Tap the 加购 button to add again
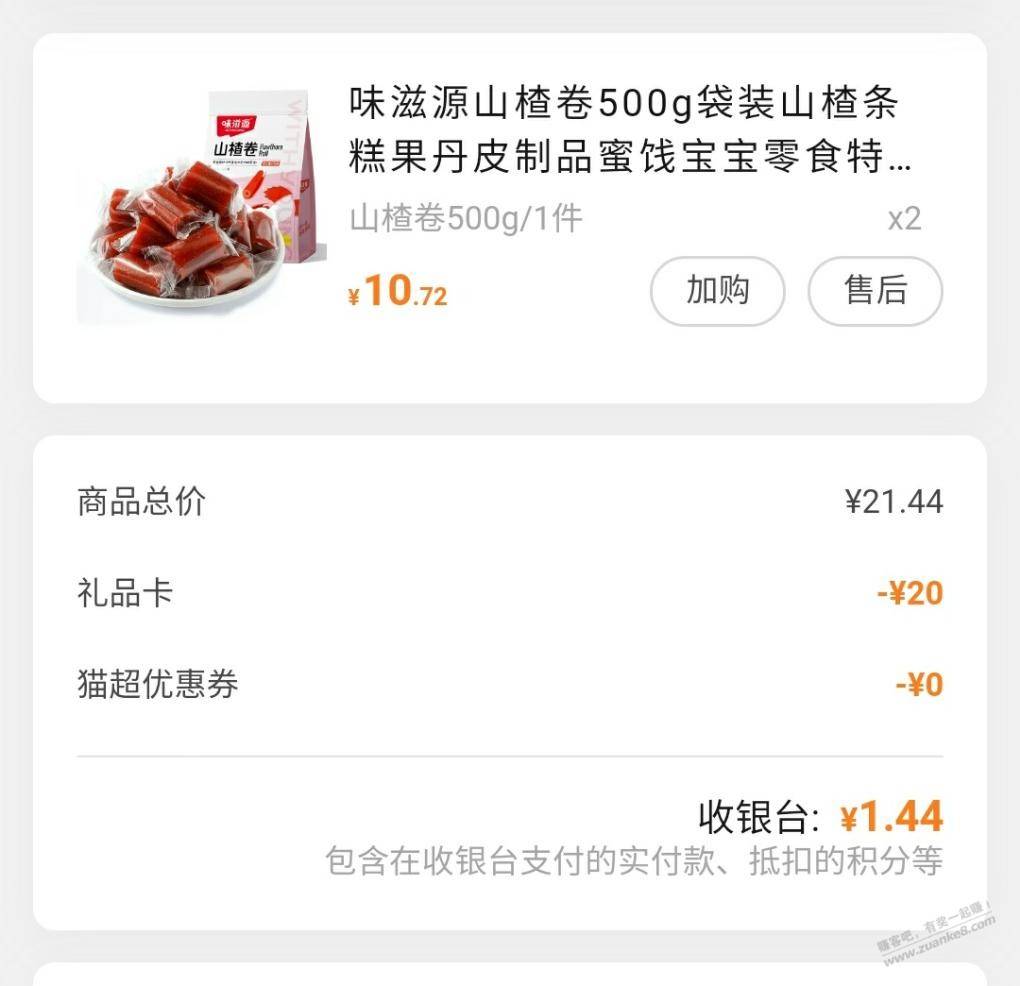Viewport: 1020px width, 986px height. pos(717,291)
